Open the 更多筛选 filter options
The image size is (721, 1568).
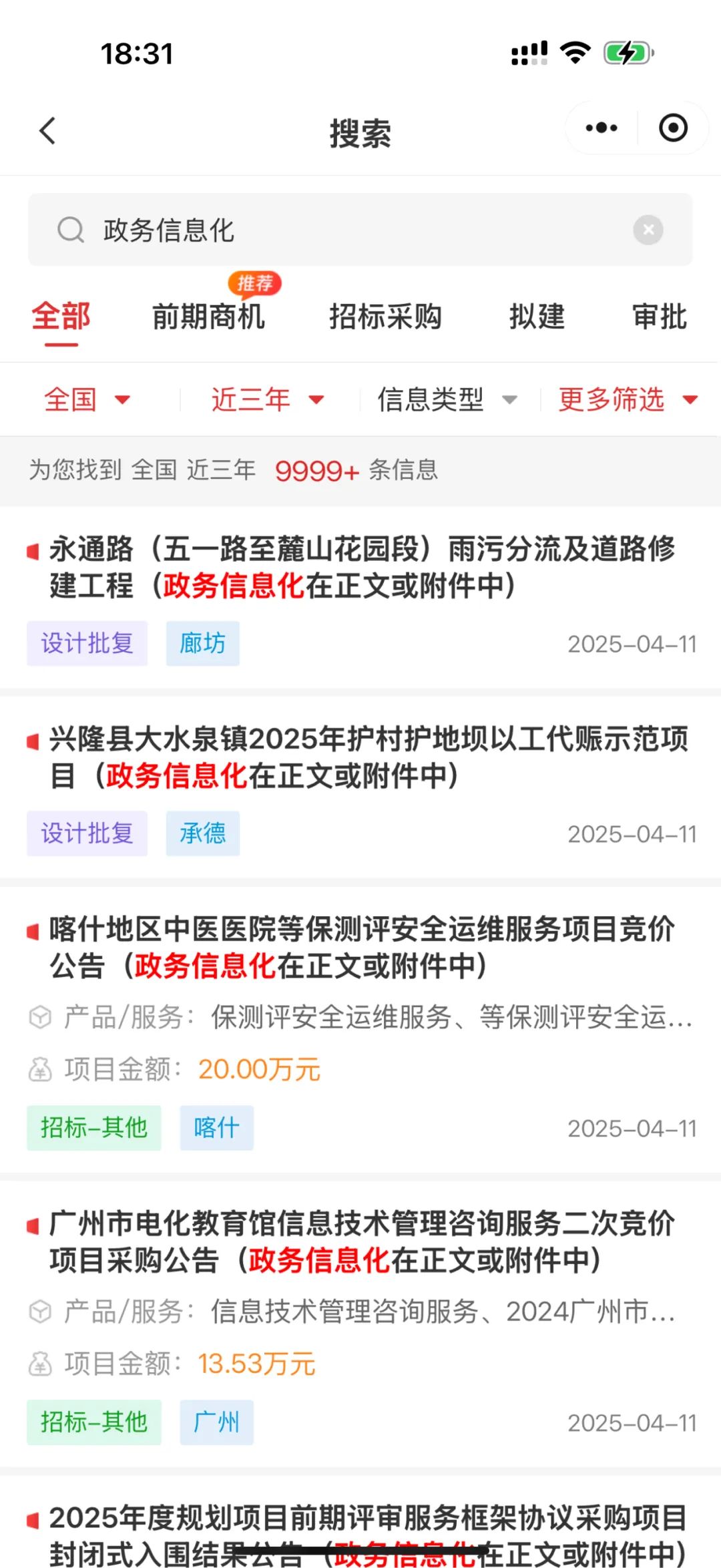click(628, 399)
